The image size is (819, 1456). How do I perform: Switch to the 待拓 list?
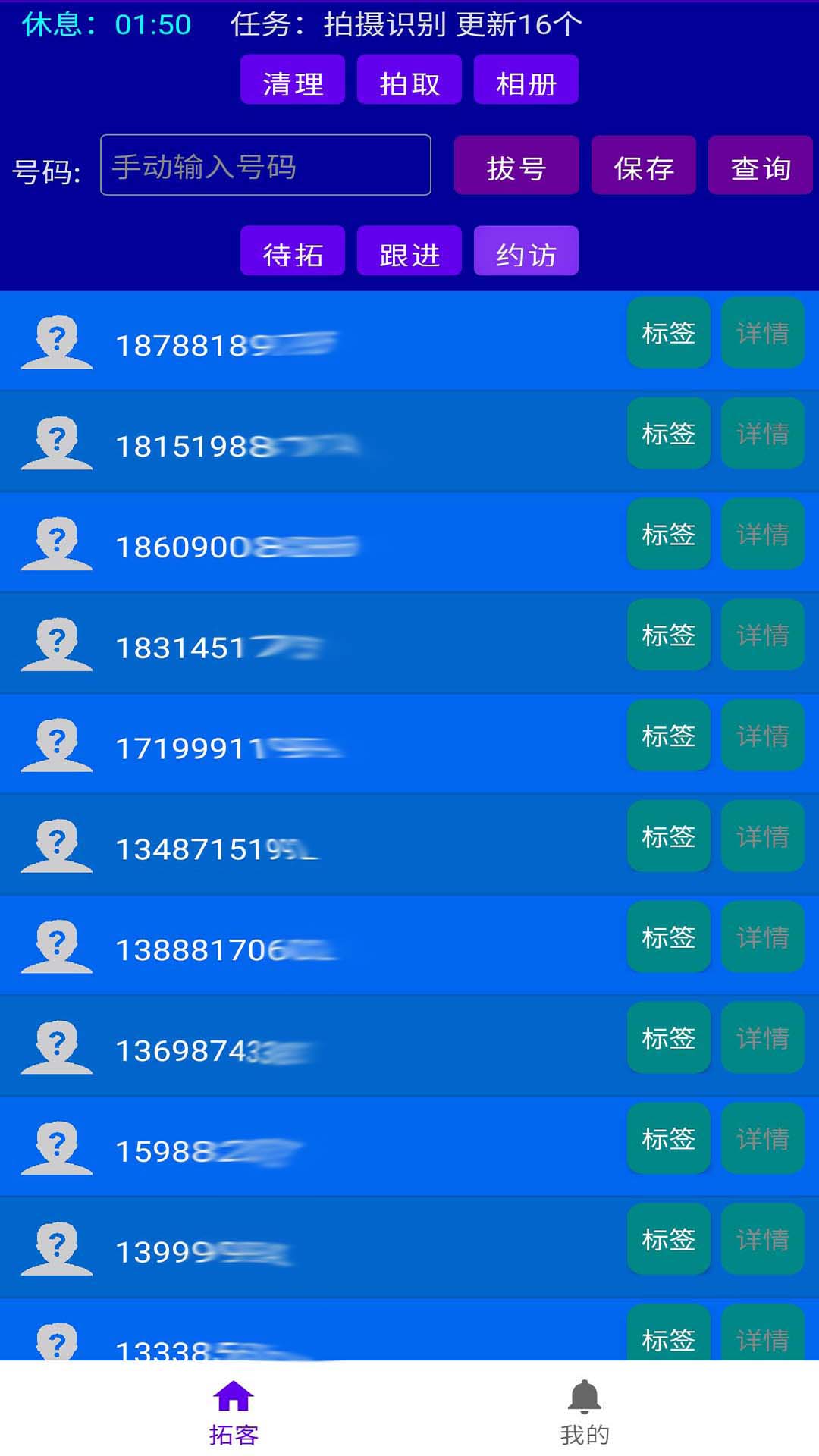point(293,251)
